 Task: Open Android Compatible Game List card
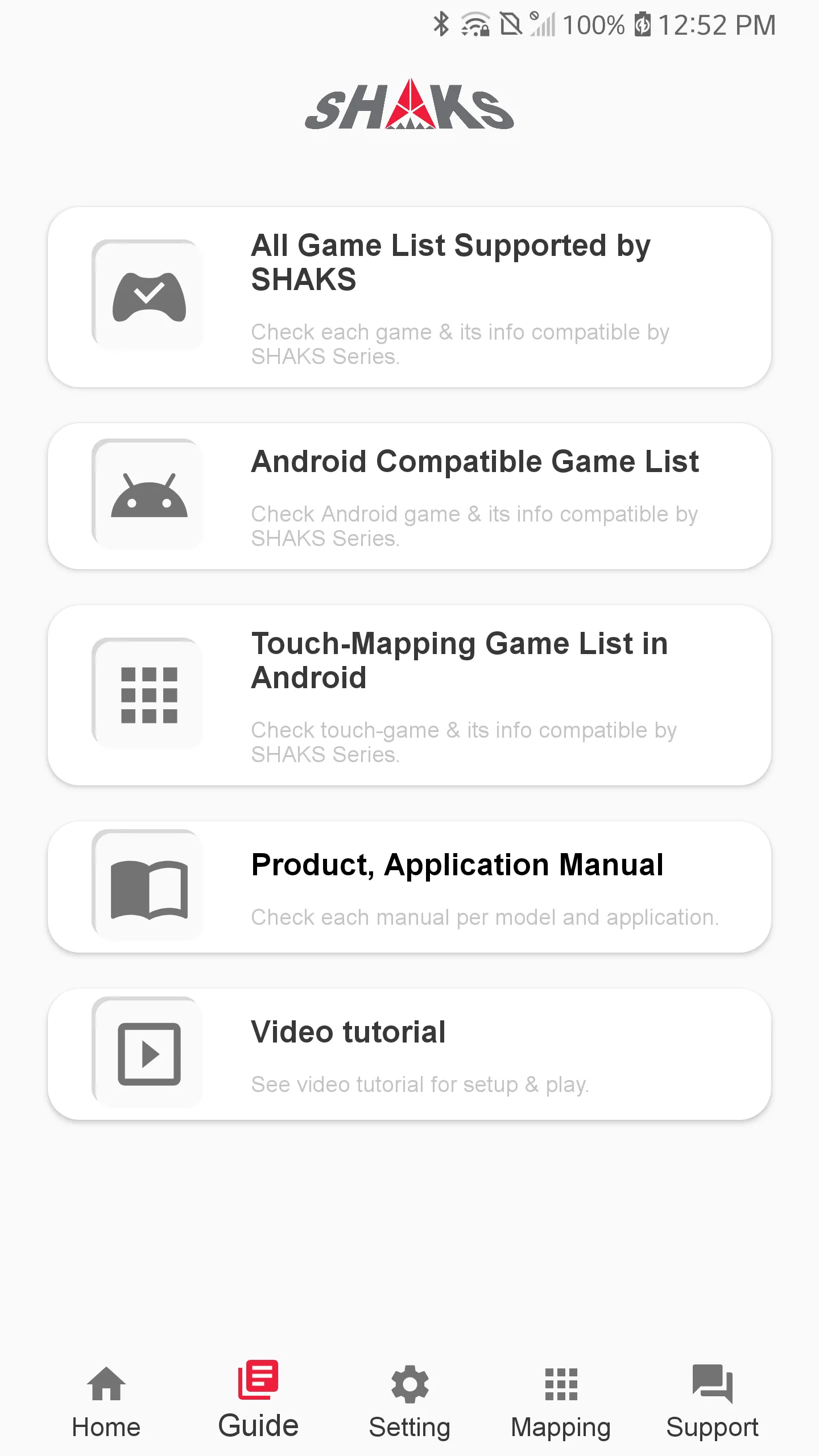(x=409, y=496)
